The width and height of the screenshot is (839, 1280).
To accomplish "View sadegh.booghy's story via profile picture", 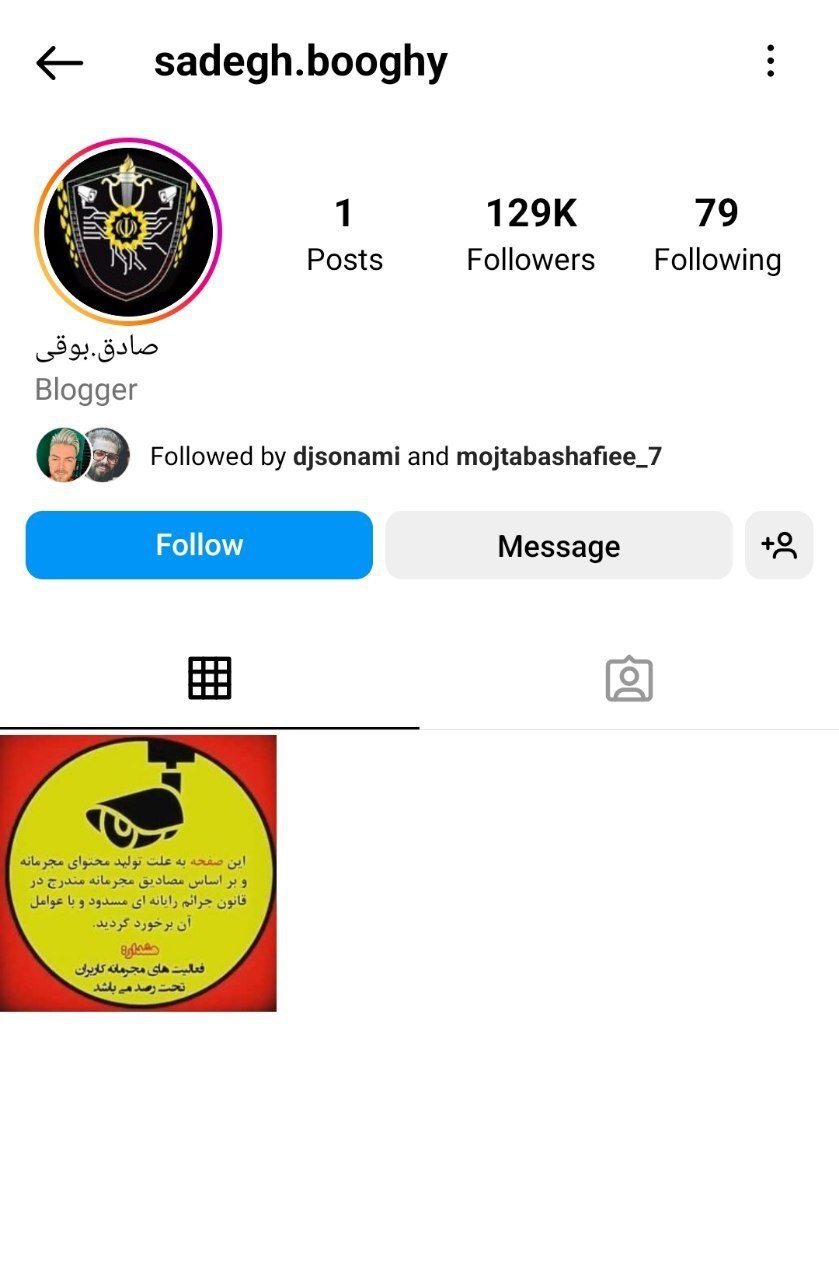I will 128,231.
